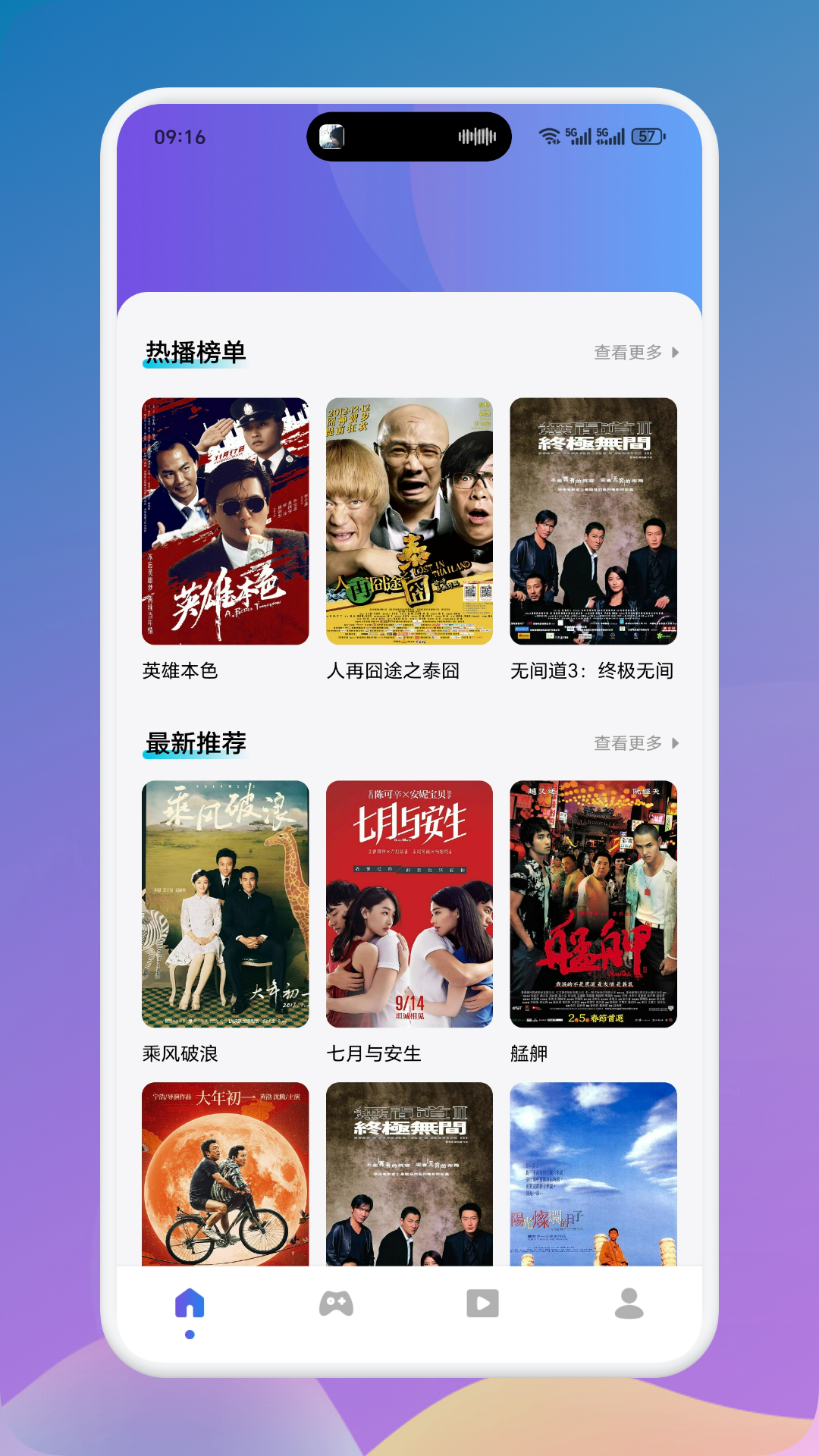Image resolution: width=819 pixels, height=1456 pixels.
Task: Select the 热播榜单 section header
Action: pos(196,351)
